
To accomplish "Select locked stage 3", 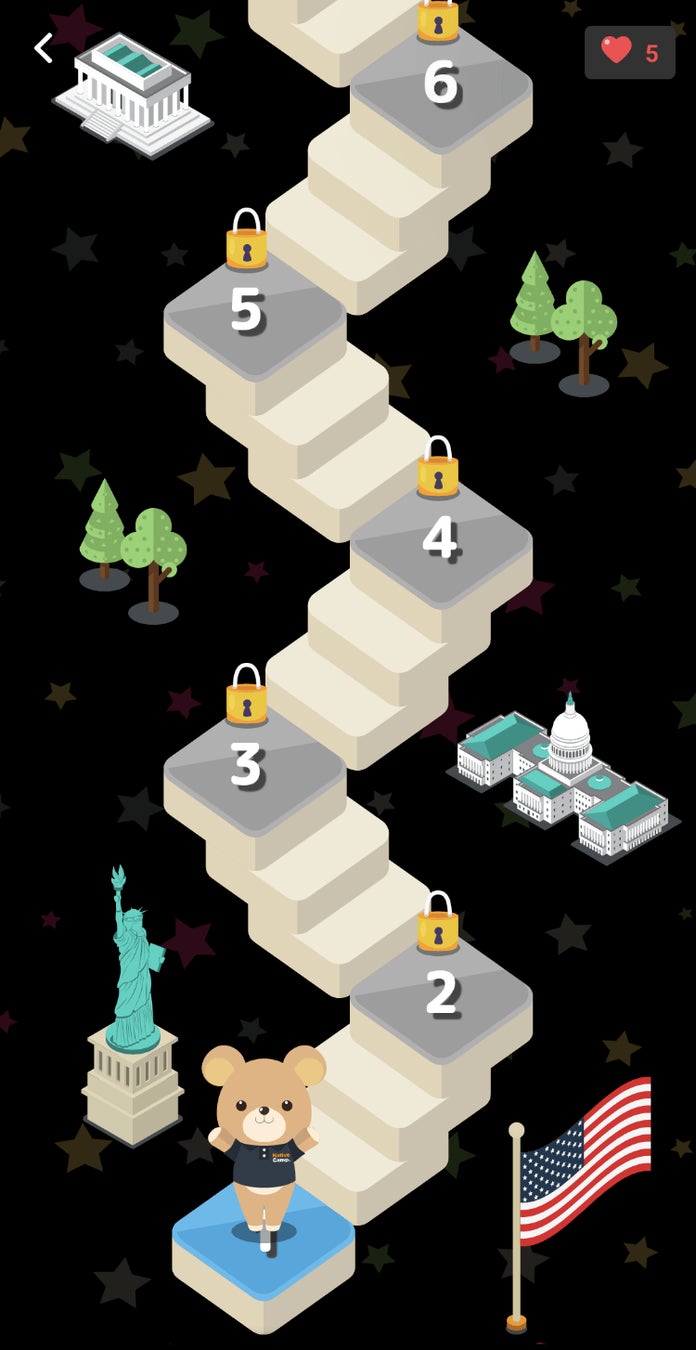I will pos(247,765).
